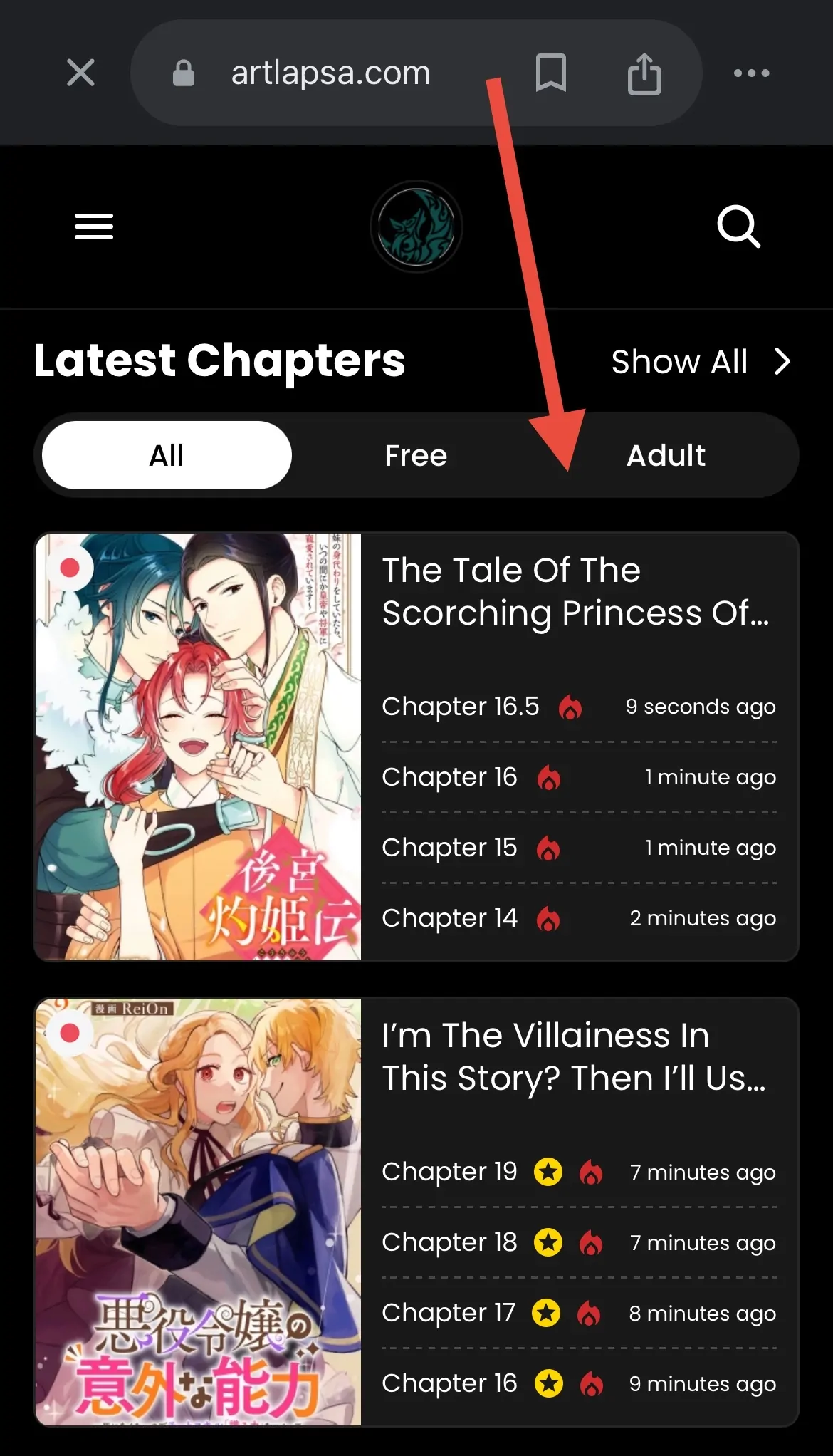Read Chapter 14 of Scorching Princess
This screenshot has height=1456, width=833.
(449, 918)
